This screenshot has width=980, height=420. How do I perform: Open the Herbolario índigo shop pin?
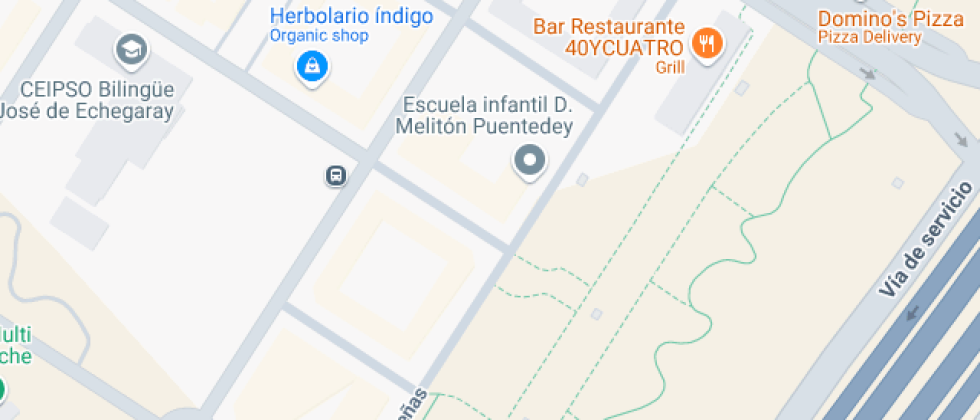click(313, 67)
